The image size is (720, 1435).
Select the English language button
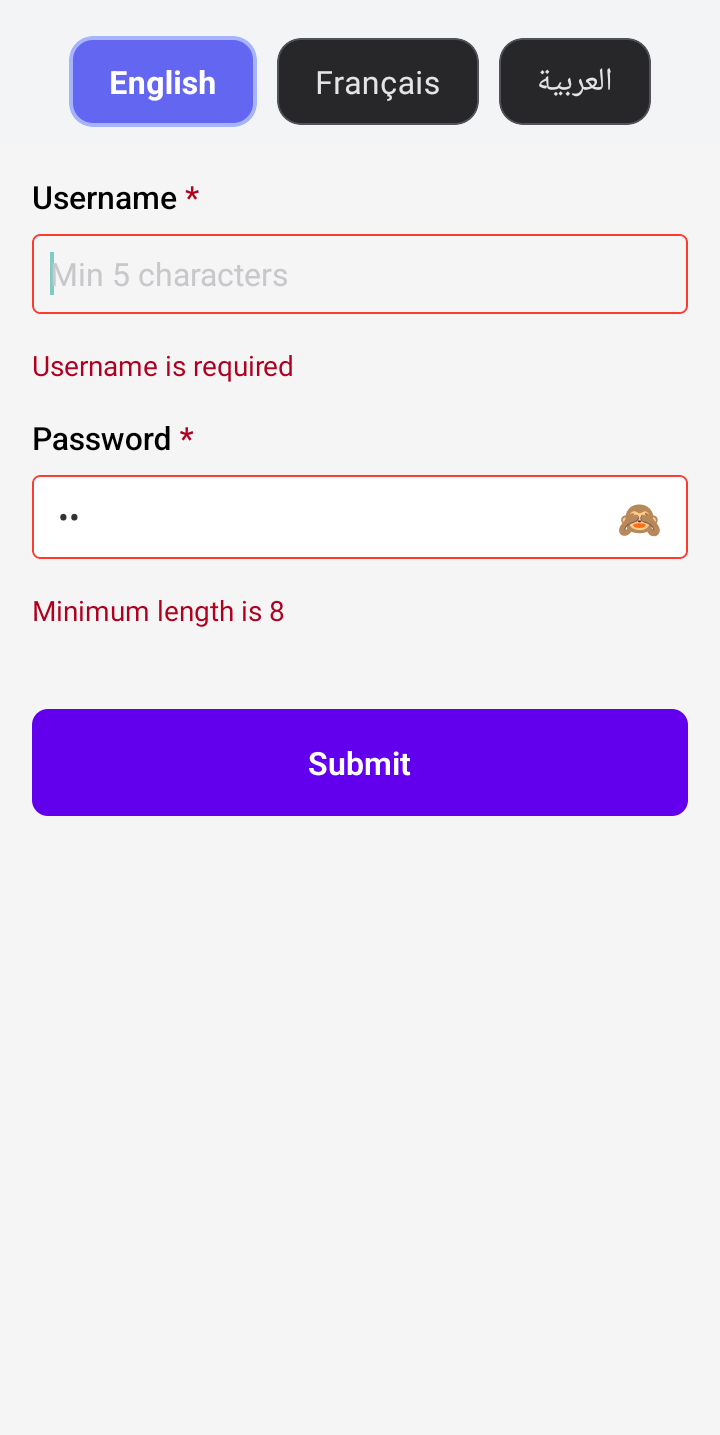tap(163, 82)
